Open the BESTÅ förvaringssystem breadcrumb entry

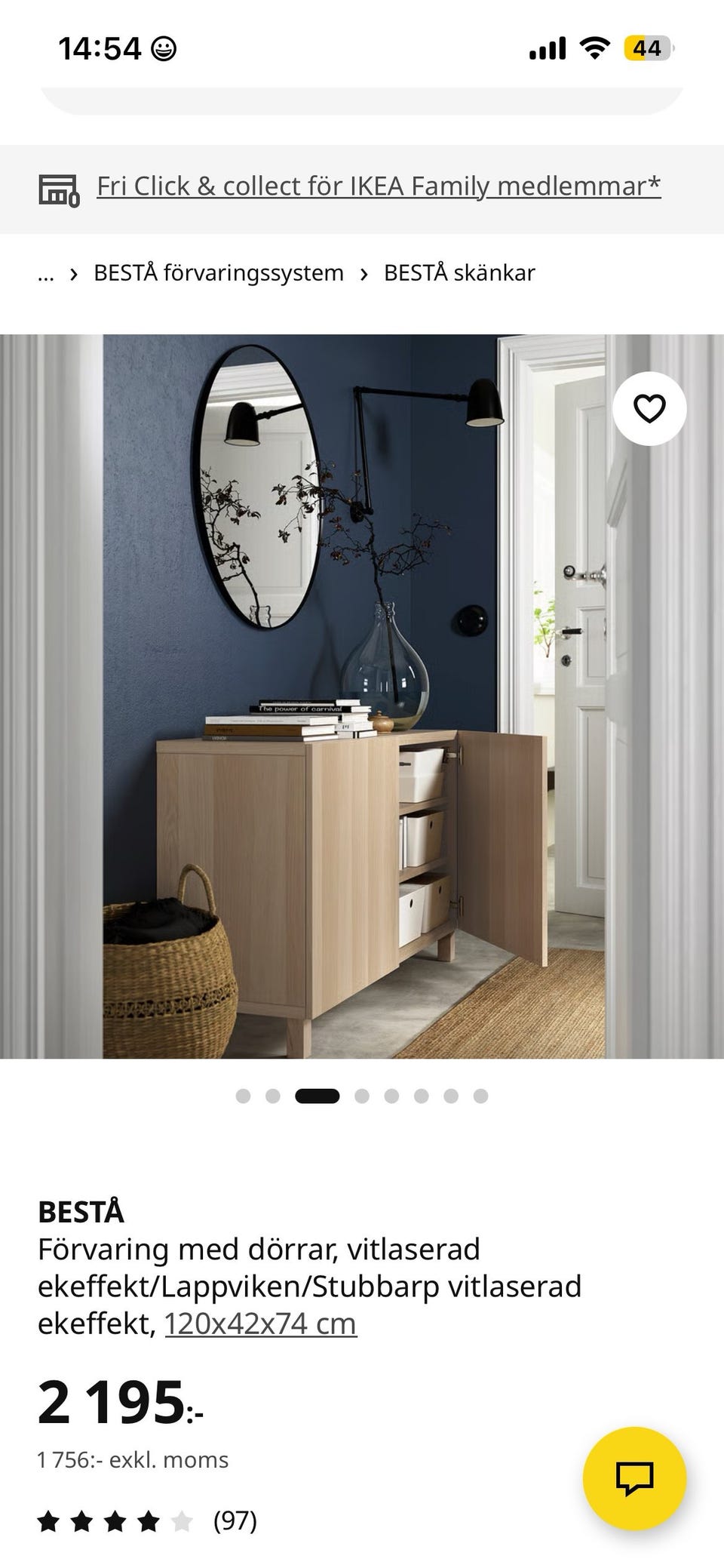[x=219, y=272]
